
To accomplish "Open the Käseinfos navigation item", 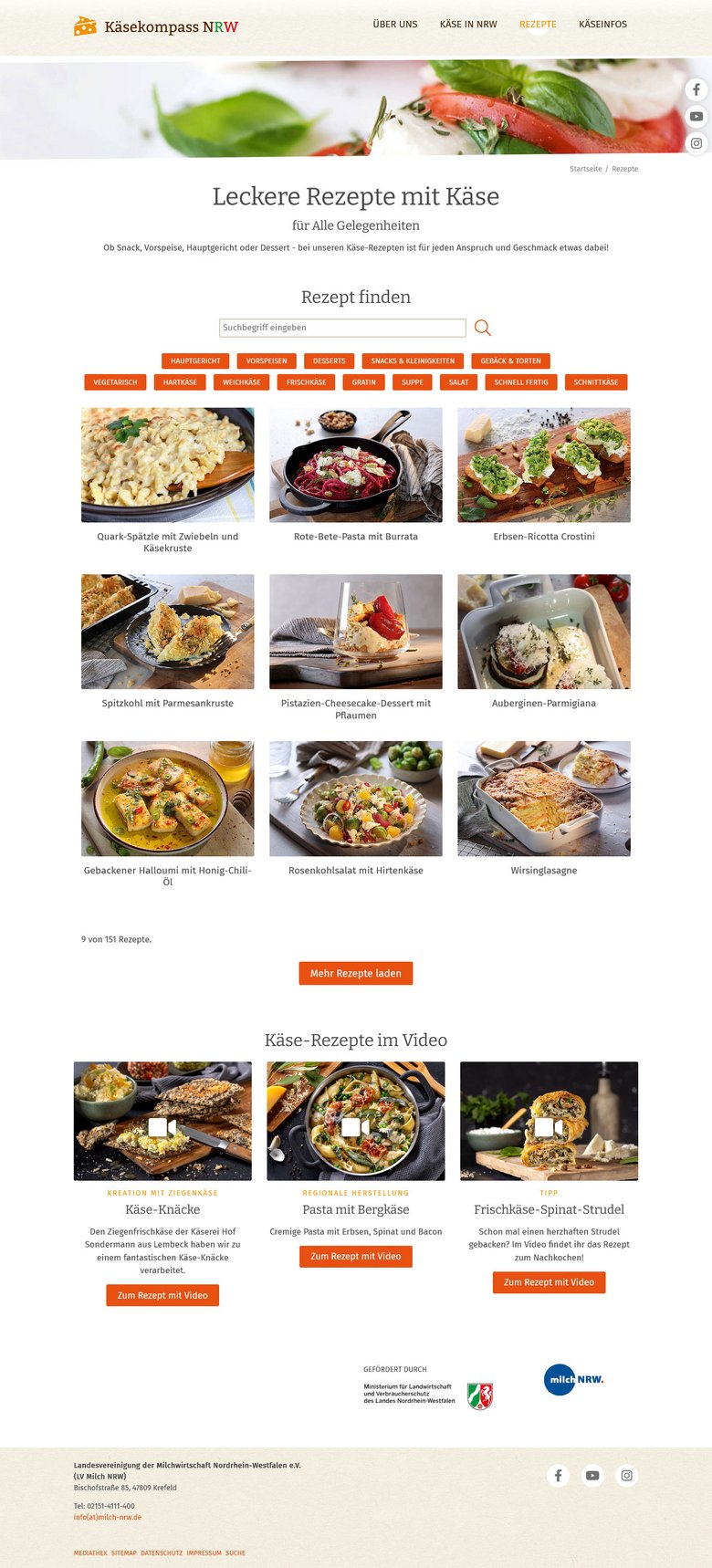I will point(602,25).
